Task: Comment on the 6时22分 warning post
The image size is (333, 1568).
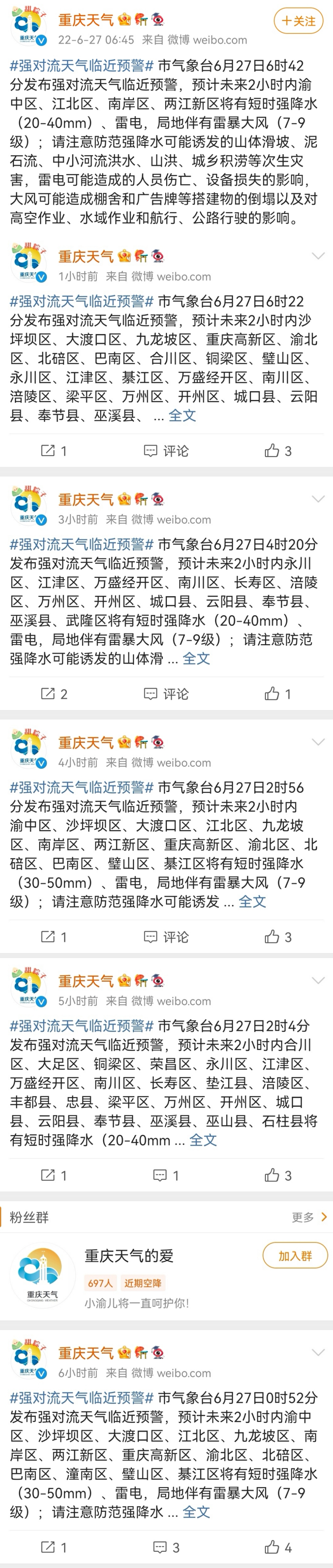Action: pos(166,451)
